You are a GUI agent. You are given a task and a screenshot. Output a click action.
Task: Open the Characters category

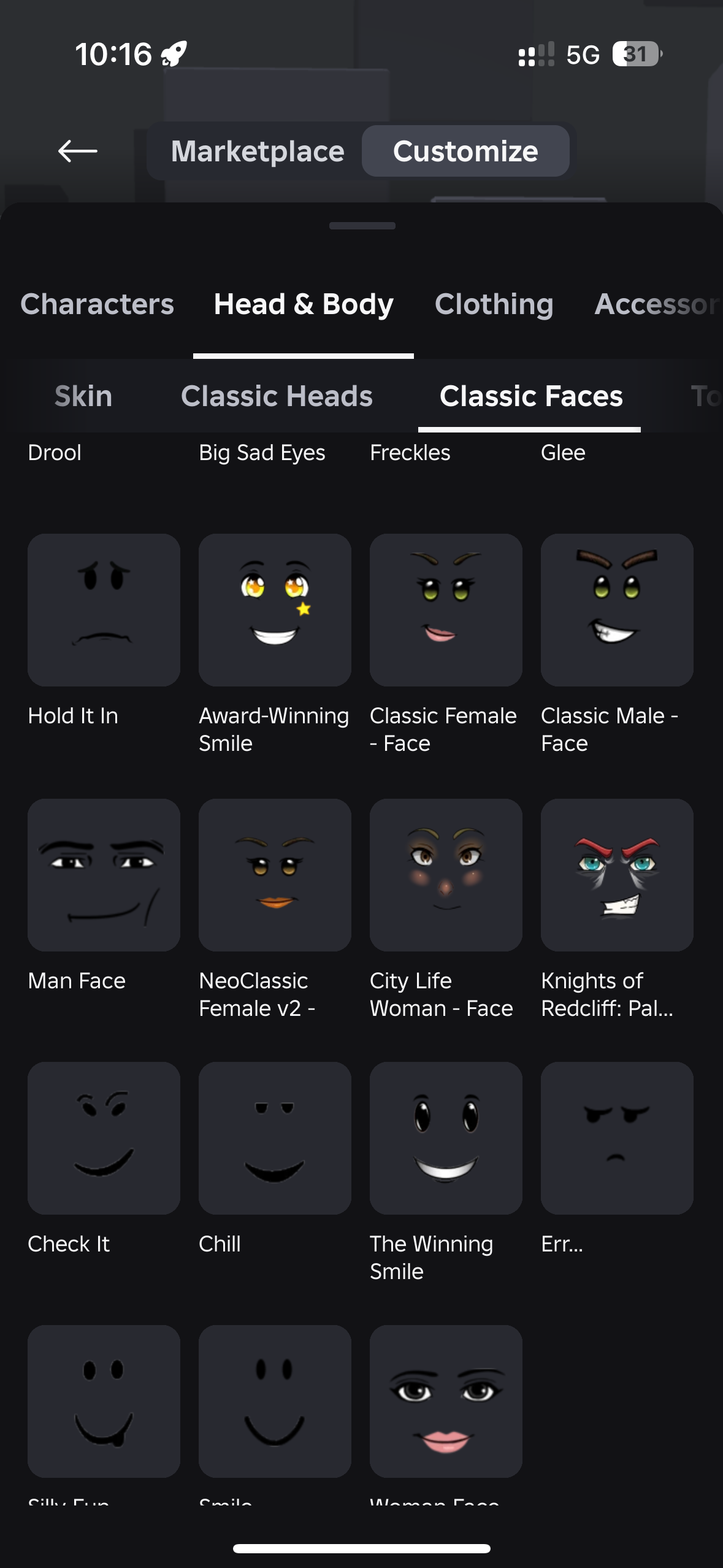point(97,304)
